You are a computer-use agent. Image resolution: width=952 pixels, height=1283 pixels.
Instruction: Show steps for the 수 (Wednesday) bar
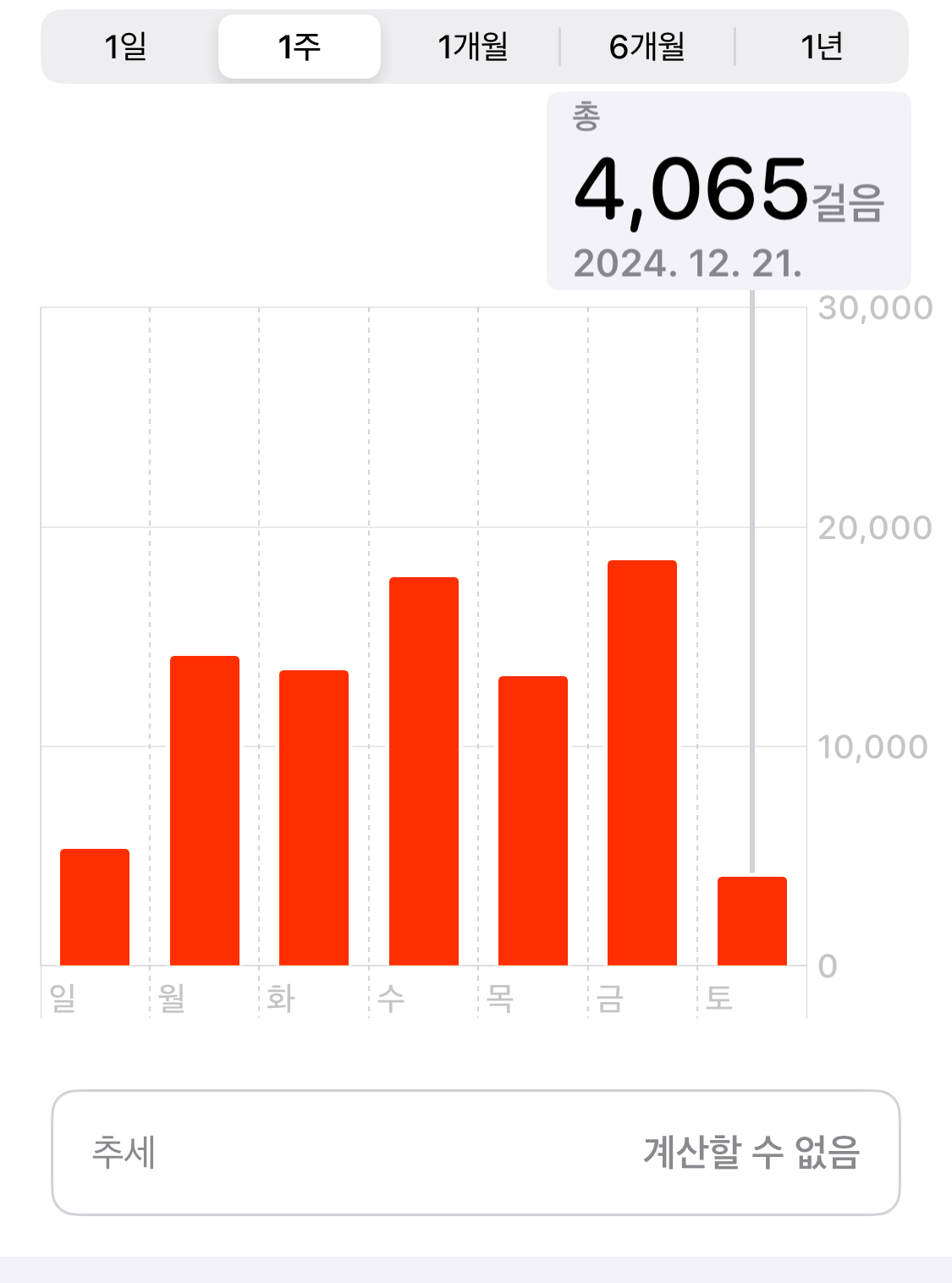[424, 771]
